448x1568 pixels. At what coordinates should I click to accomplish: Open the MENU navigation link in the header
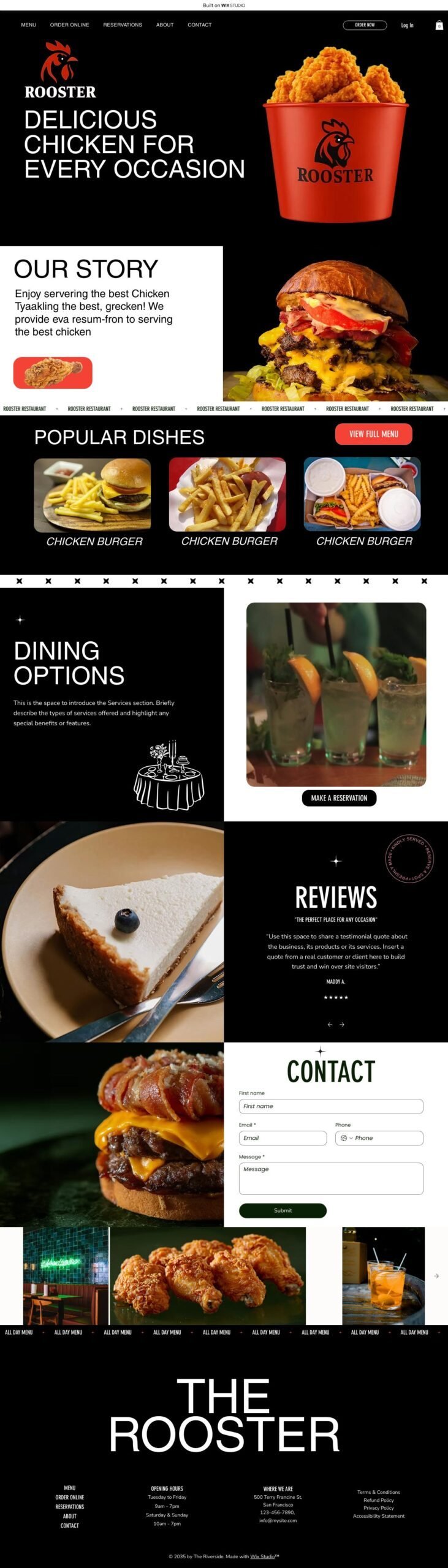(x=28, y=25)
